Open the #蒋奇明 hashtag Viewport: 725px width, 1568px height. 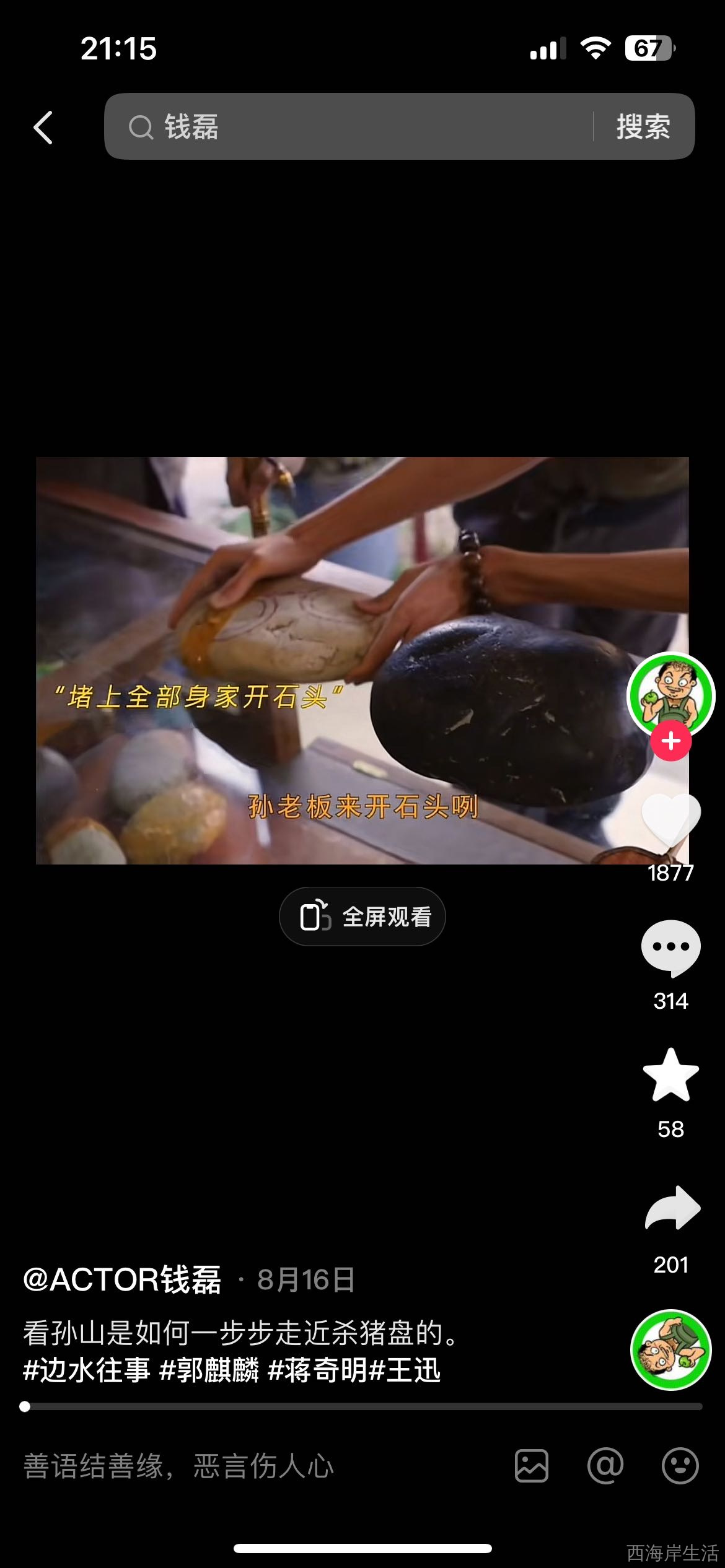tap(317, 1370)
